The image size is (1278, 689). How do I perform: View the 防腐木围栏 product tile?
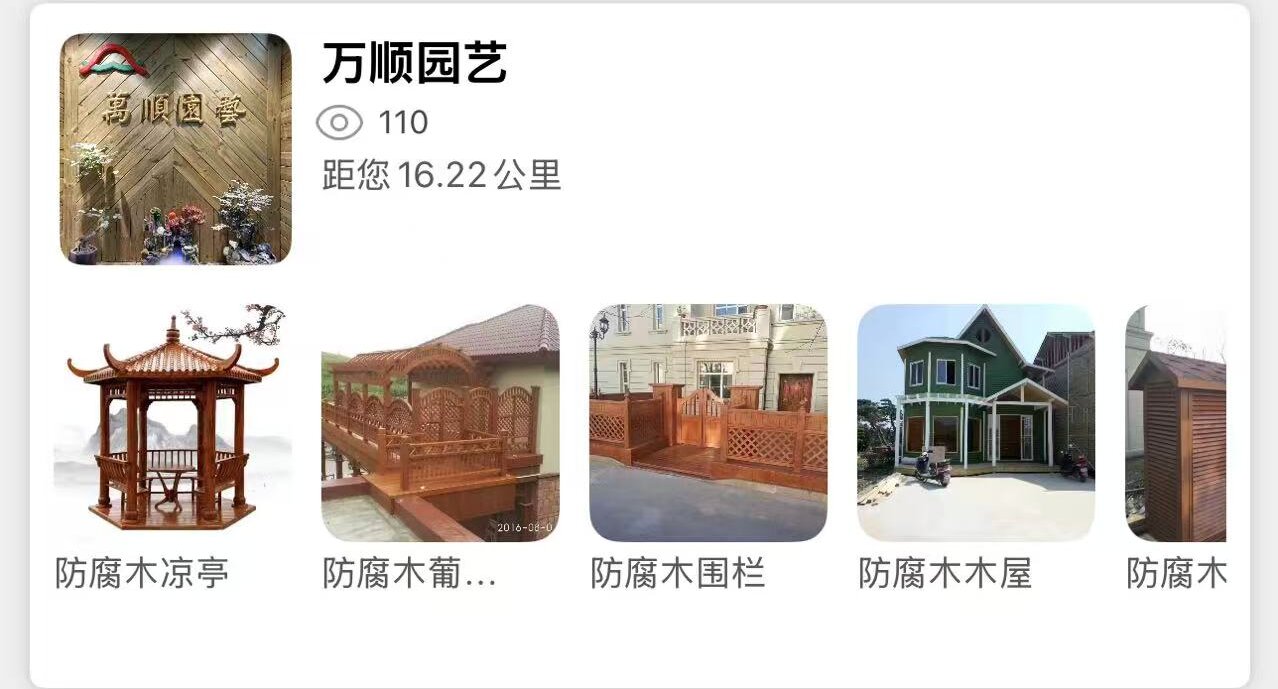(708, 423)
